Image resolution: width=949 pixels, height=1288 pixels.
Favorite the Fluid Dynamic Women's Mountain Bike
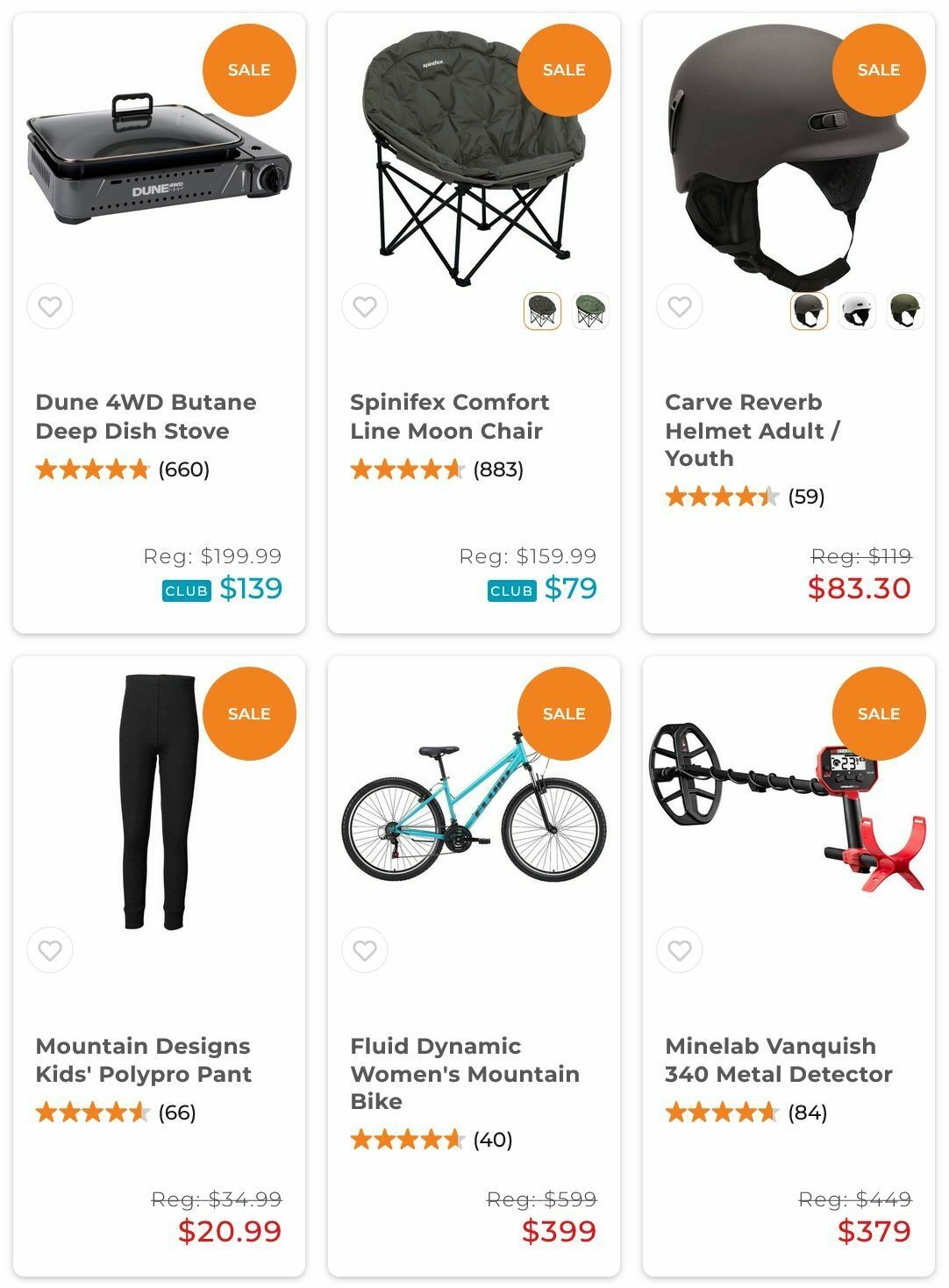coord(365,950)
